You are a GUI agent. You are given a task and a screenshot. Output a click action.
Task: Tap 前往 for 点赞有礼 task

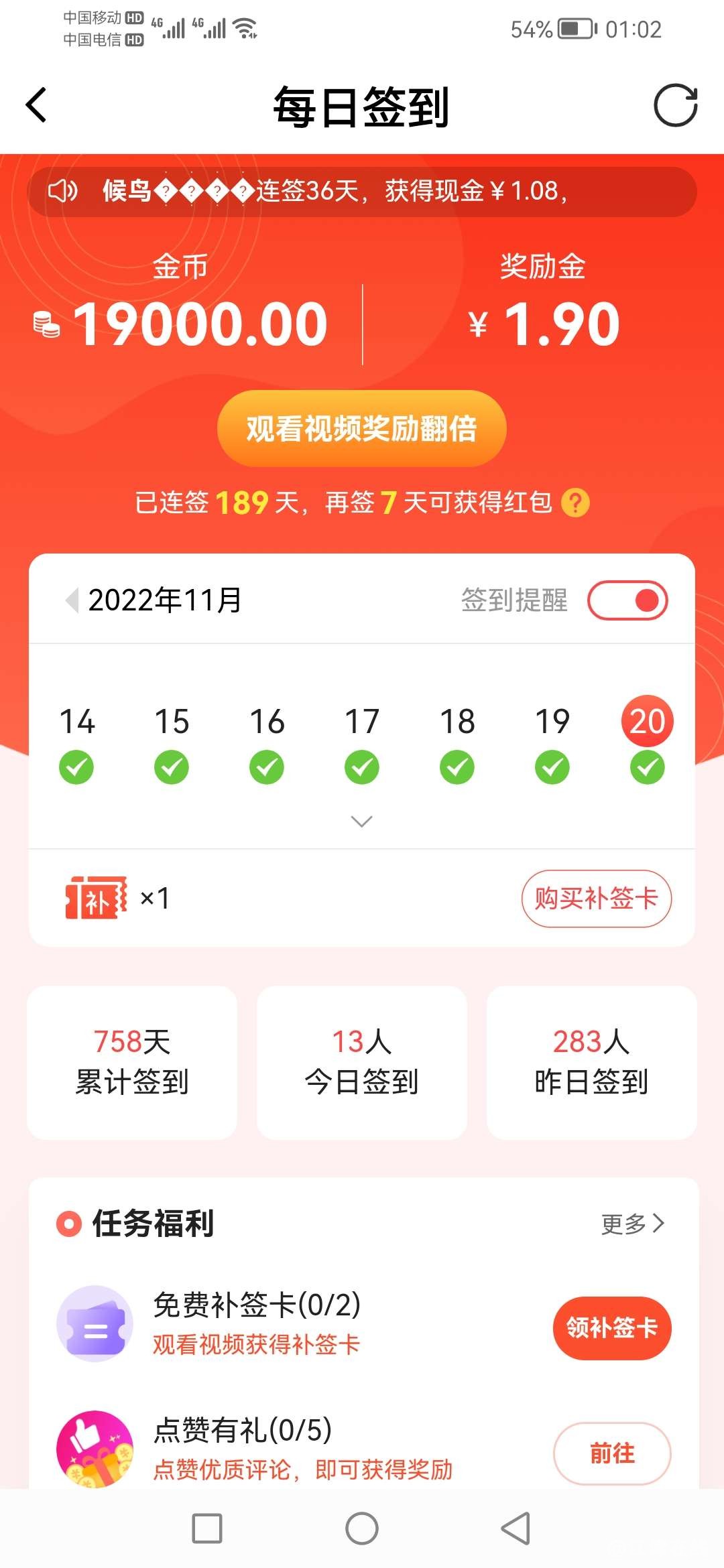611,1453
